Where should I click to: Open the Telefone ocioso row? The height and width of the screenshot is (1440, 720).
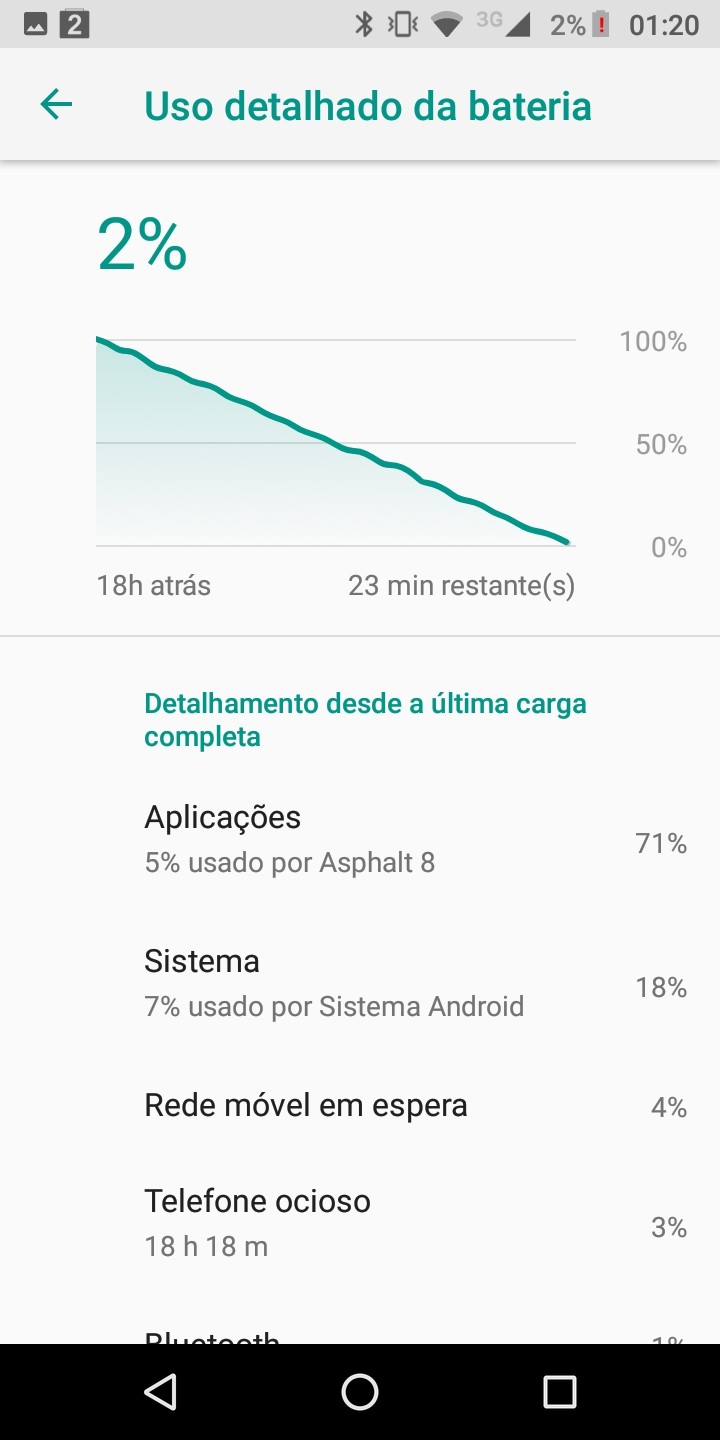point(360,1223)
